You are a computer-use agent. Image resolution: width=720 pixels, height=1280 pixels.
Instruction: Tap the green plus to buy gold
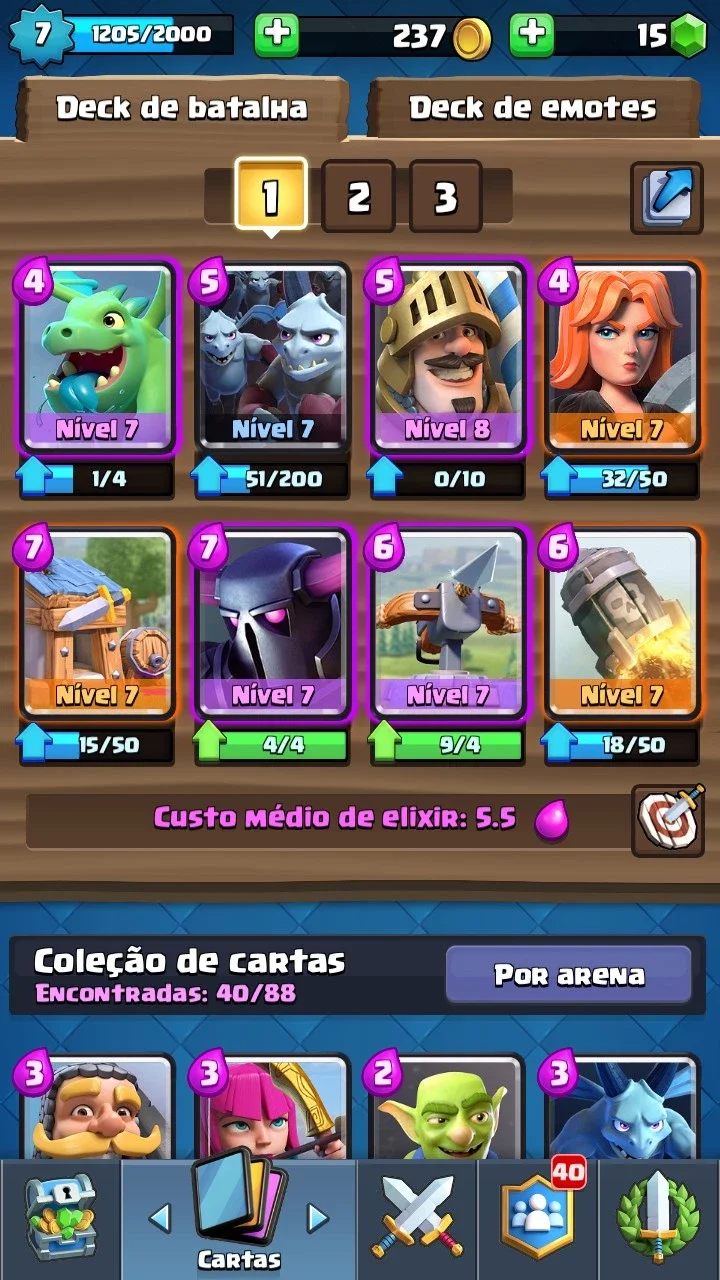click(277, 35)
